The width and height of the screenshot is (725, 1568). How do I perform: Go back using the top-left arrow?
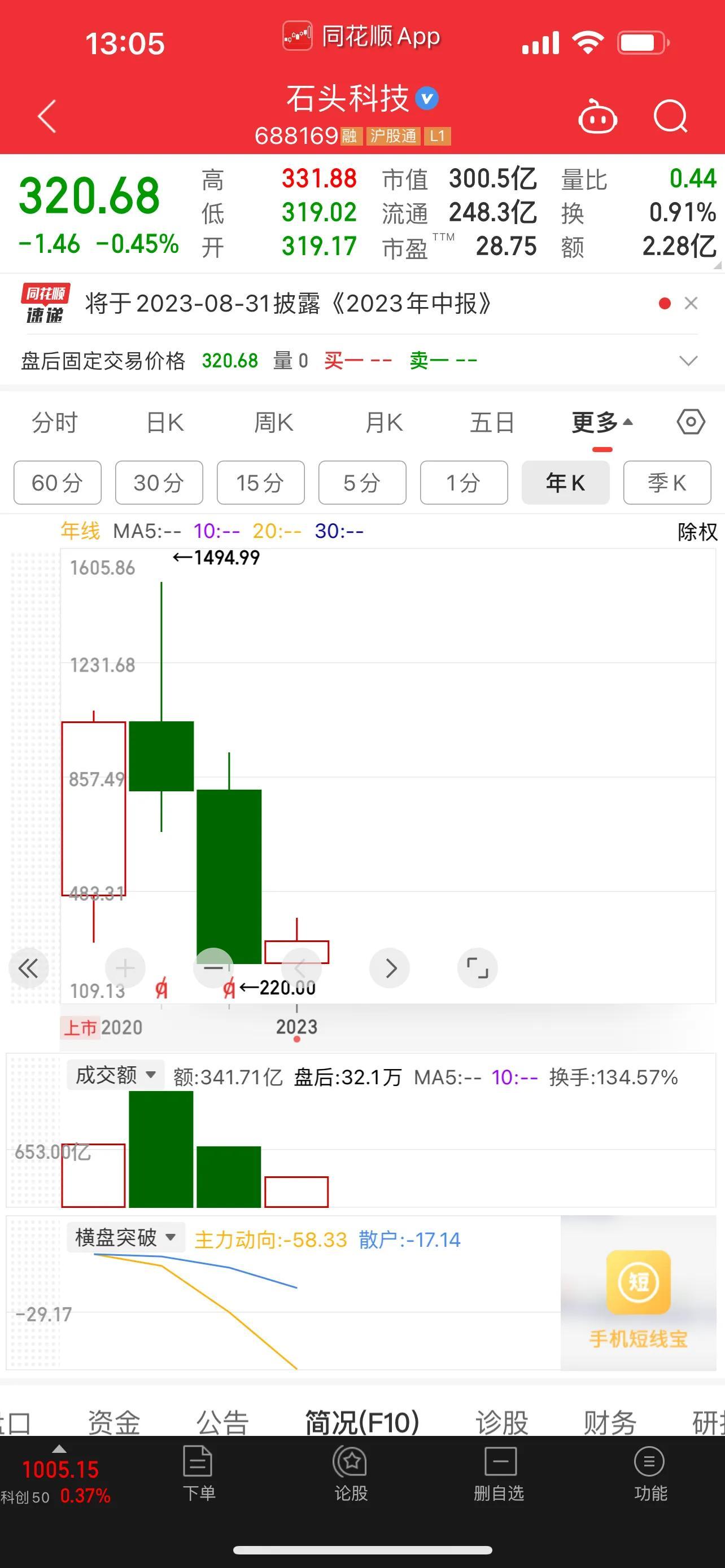click(x=47, y=116)
